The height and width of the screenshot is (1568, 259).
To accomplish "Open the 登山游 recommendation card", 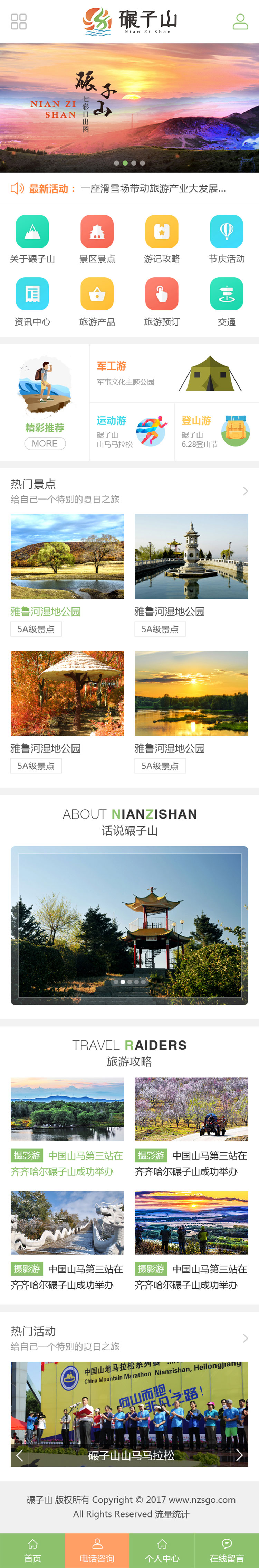I will [x=217, y=431].
